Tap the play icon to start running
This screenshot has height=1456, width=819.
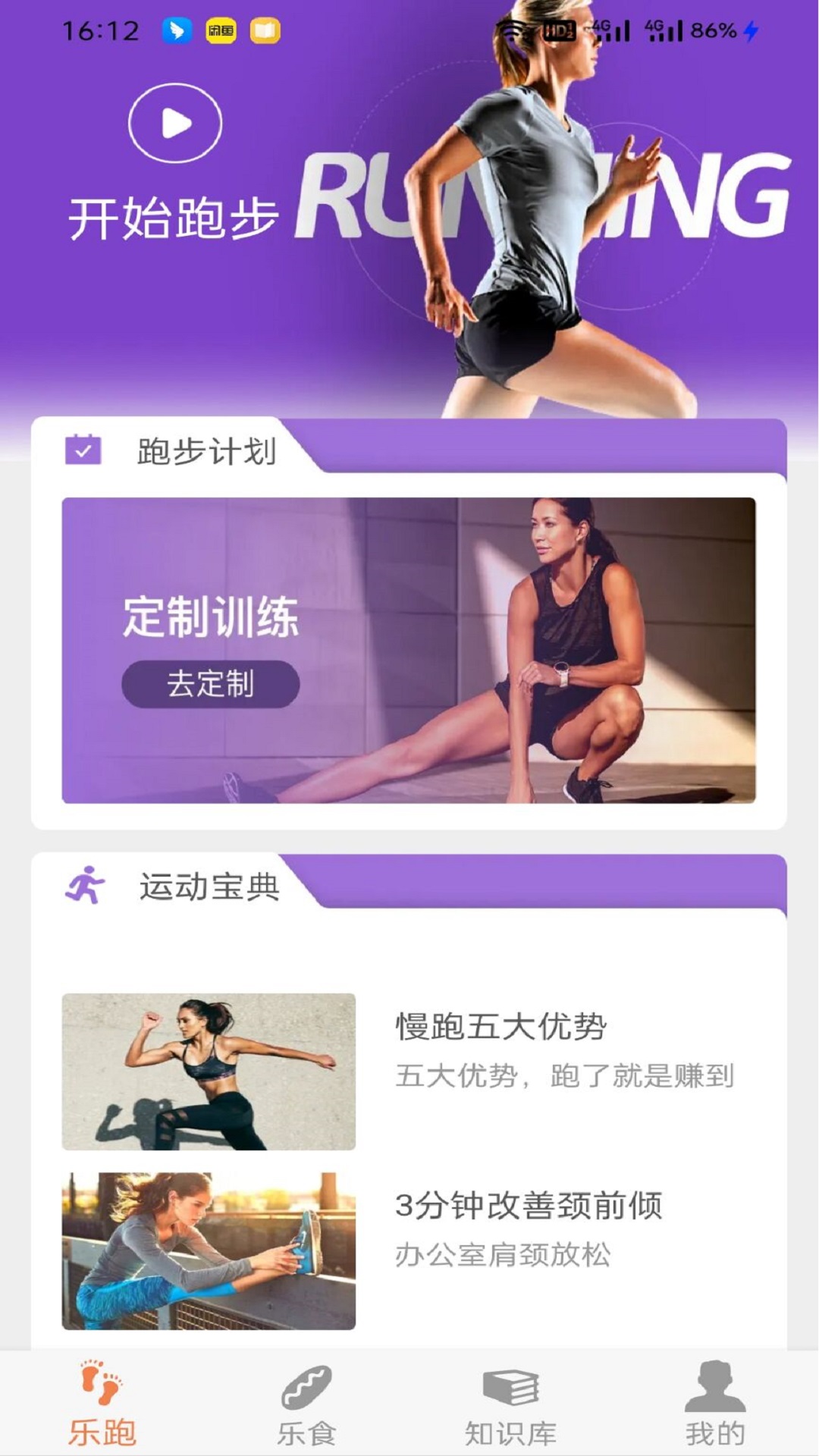point(175,123)
